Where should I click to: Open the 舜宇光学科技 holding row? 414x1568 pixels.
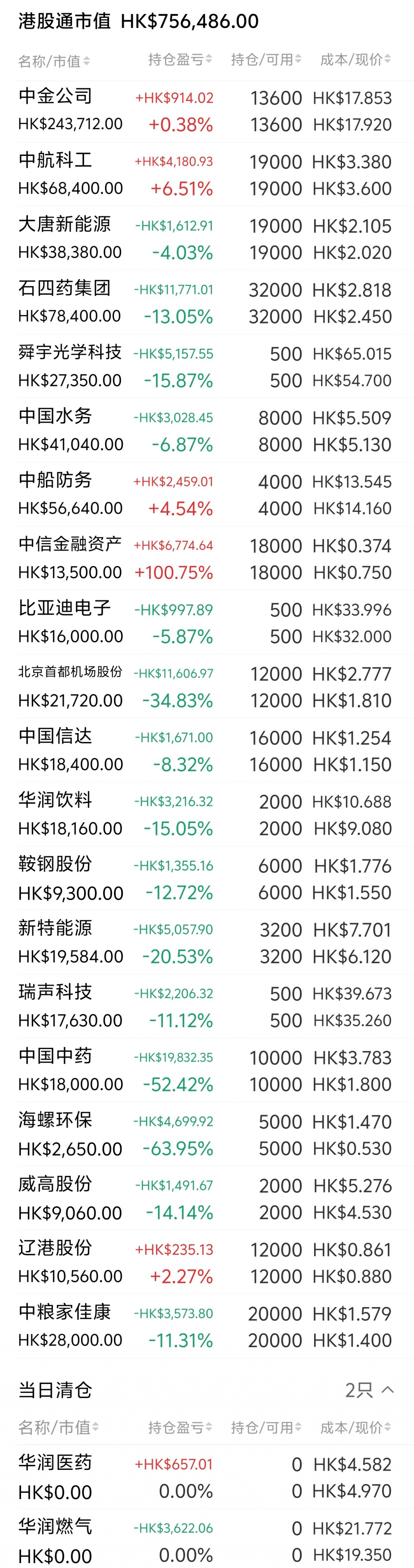point(207,366)
